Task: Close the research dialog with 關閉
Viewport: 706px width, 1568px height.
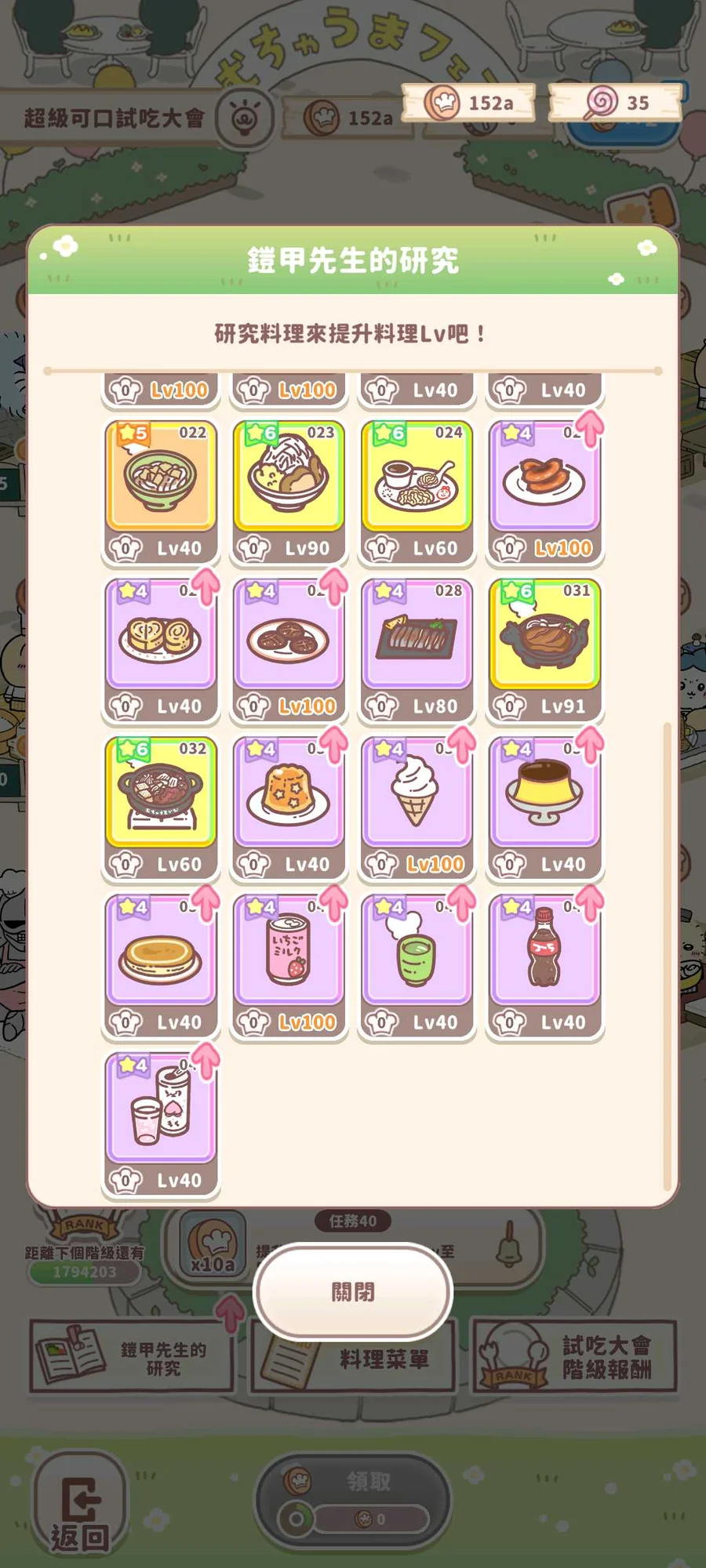Action: [353, 1290]
